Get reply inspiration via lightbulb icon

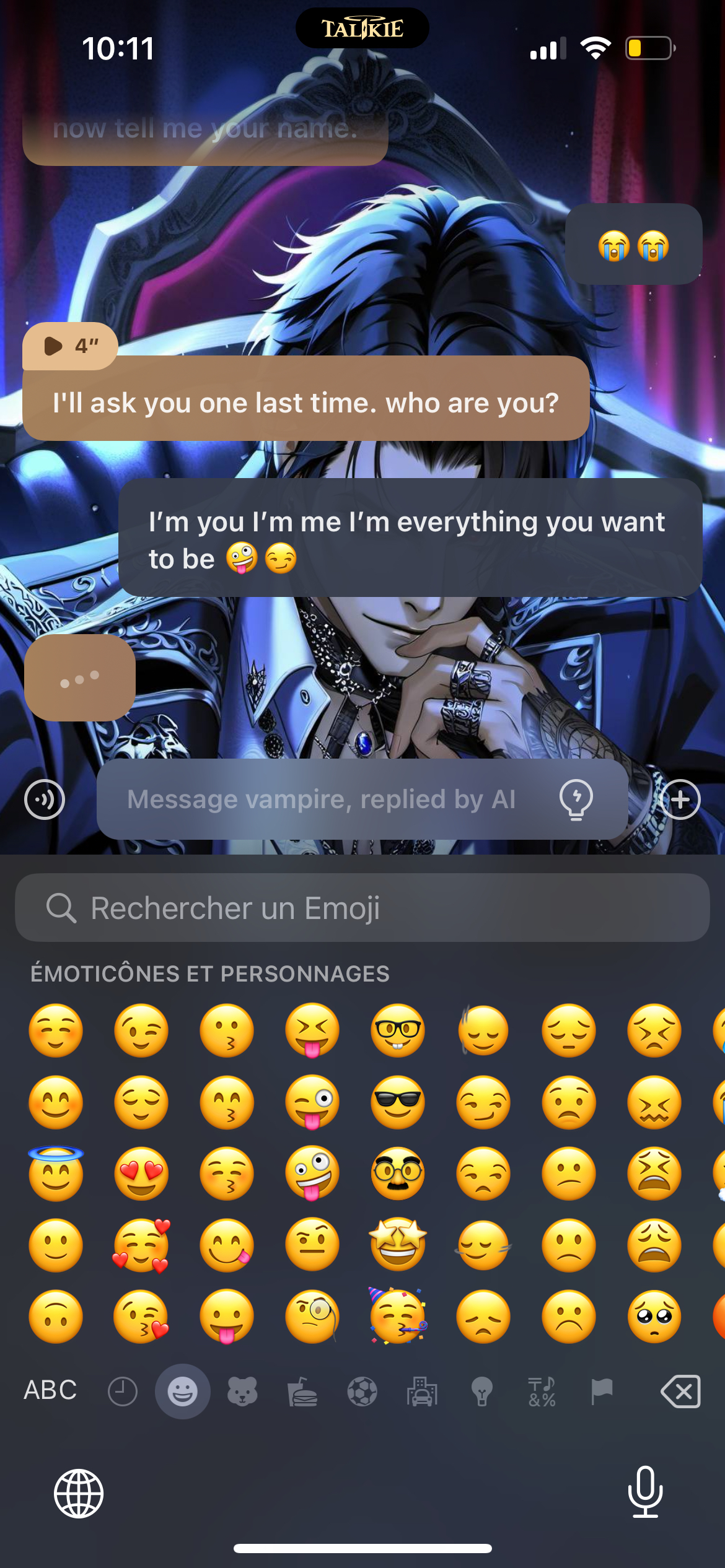coord(576,799)
